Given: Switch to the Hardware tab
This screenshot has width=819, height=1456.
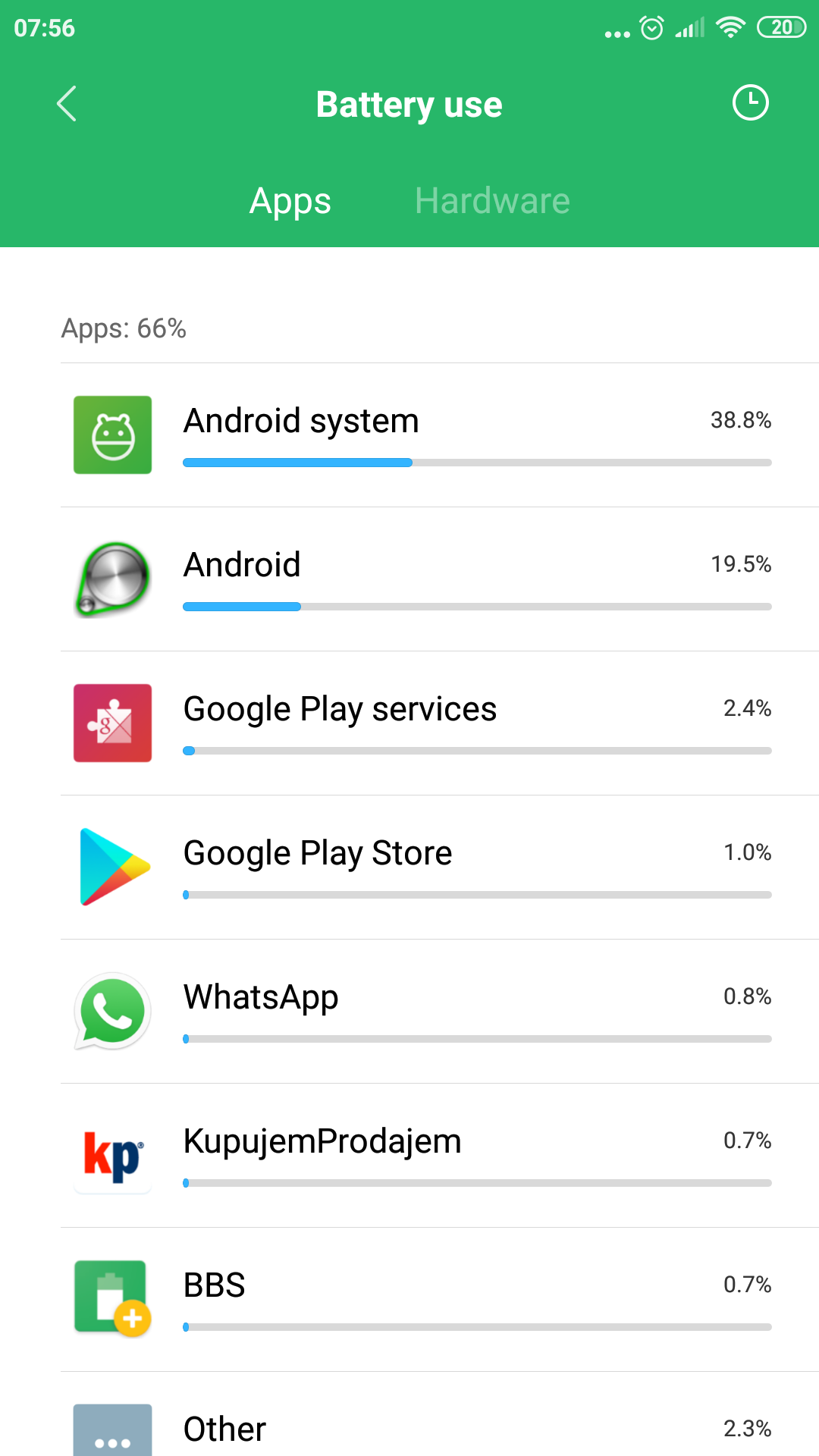Looking at the screenshot, I should point(492,201).
